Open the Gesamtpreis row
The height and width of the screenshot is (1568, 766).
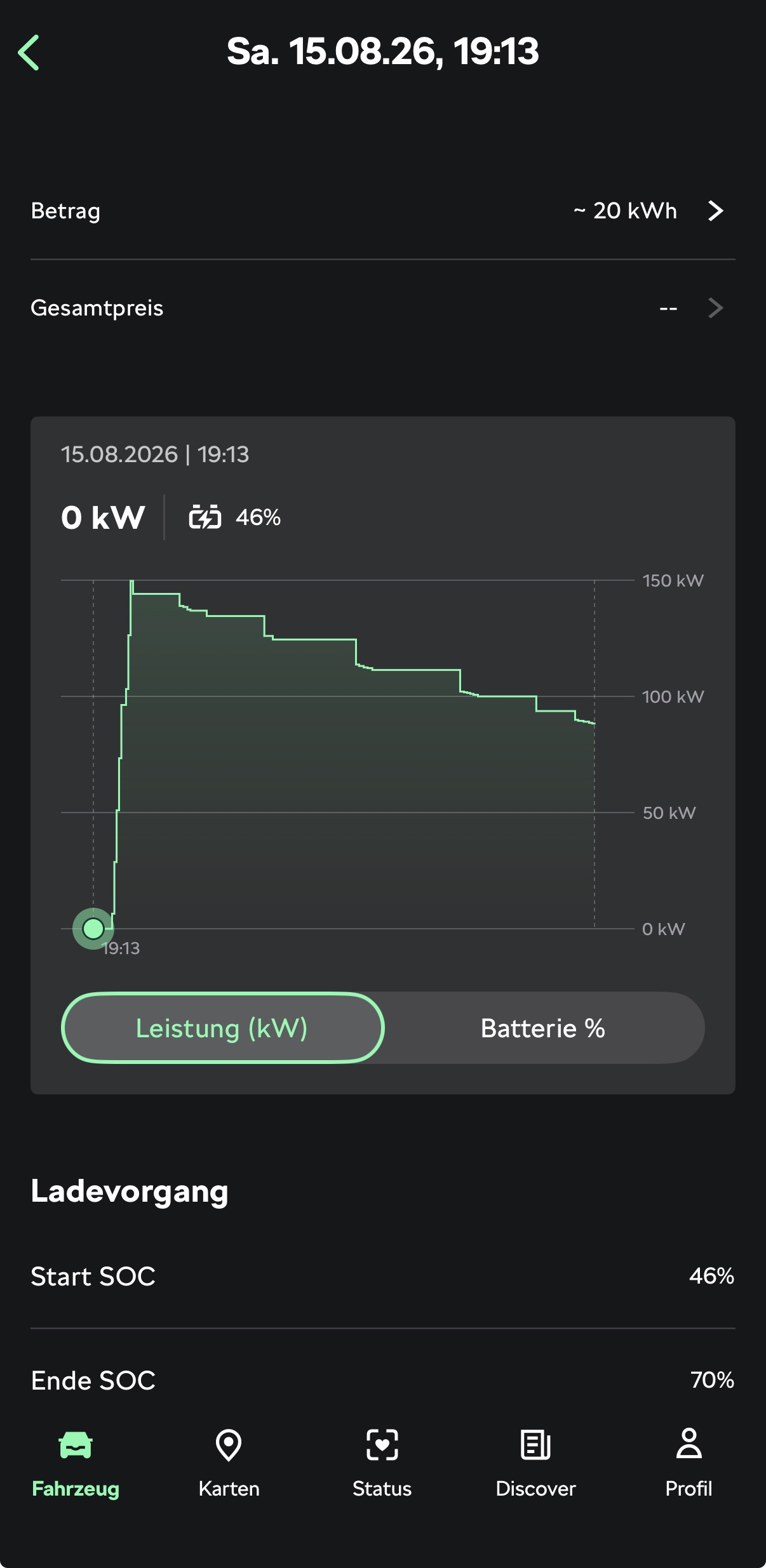(x=382, y=309)
